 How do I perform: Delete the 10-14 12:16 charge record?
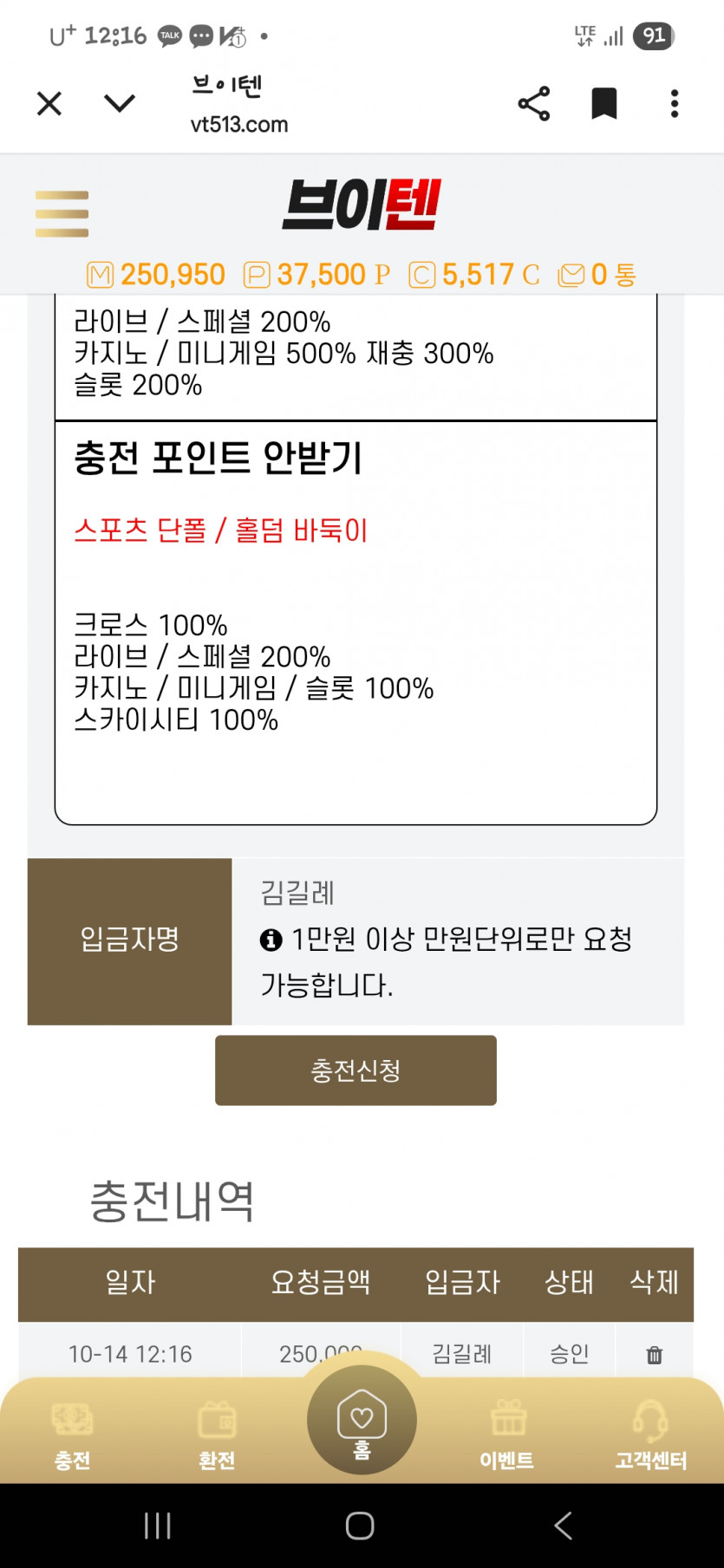click(x=655, y=1354)
